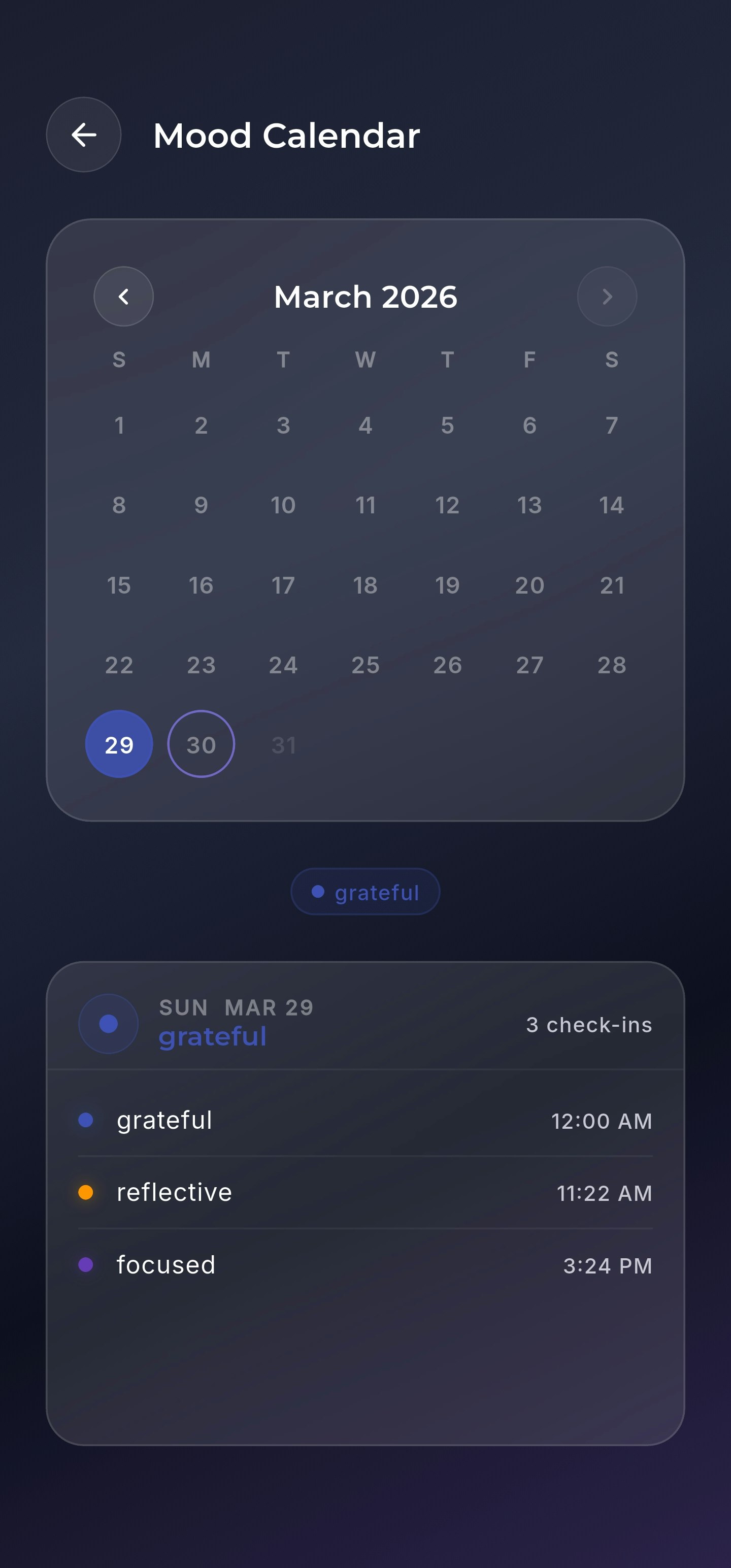Open the grateful 12:00 AM check-in
Screen dimensions: 731x1568
pos(365,1120)
